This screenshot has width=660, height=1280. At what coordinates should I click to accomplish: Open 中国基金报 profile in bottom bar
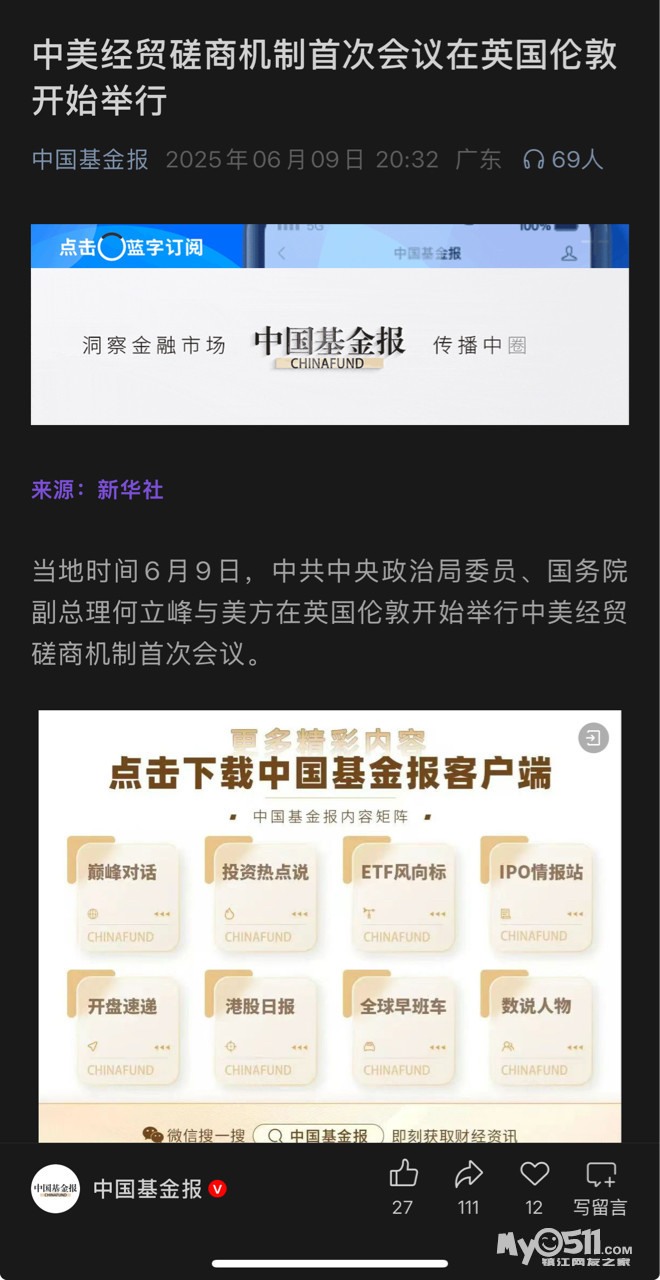tap(129, 1189)
